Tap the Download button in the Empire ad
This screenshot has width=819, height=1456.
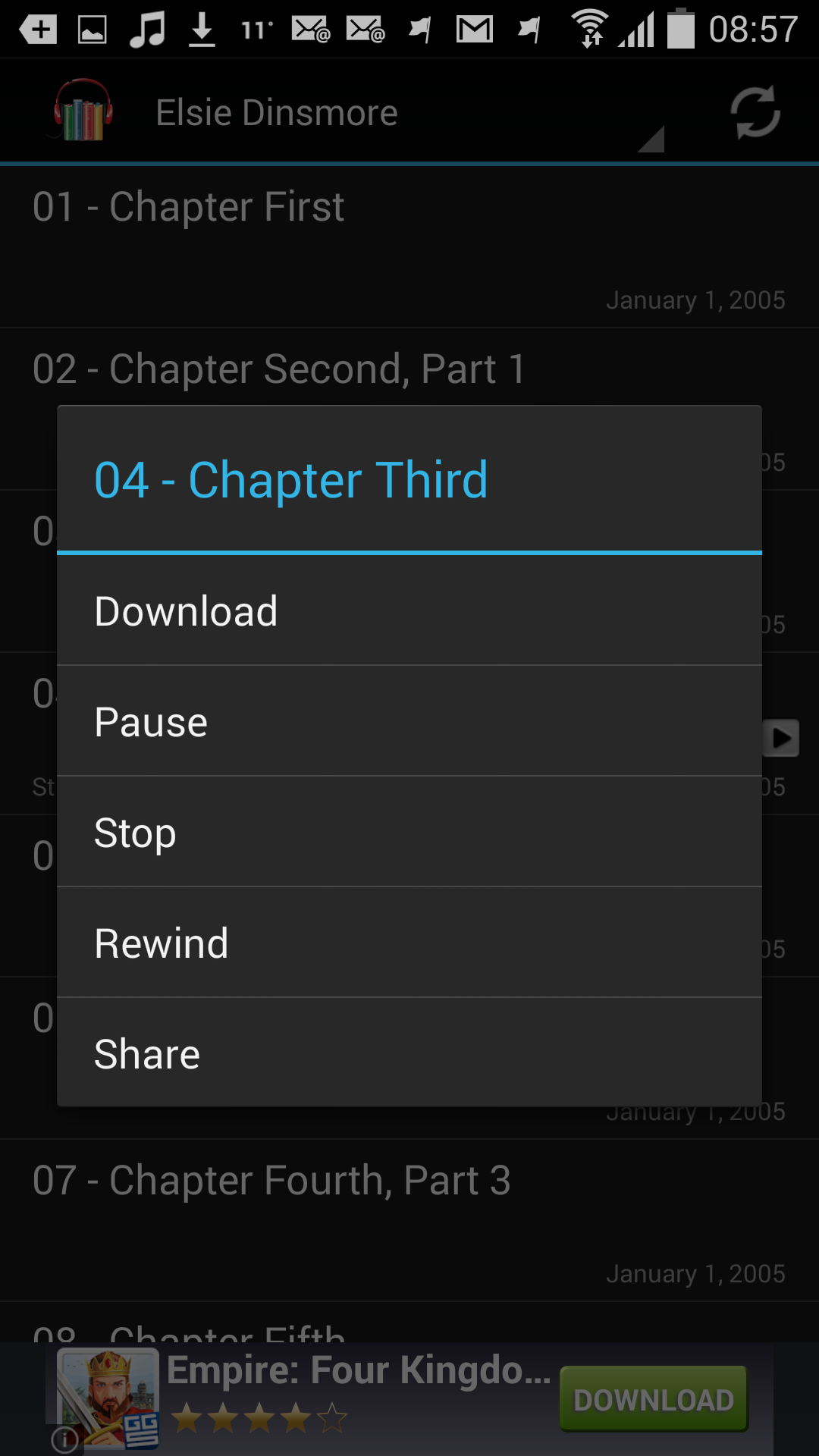click(x=654, y=1399)
